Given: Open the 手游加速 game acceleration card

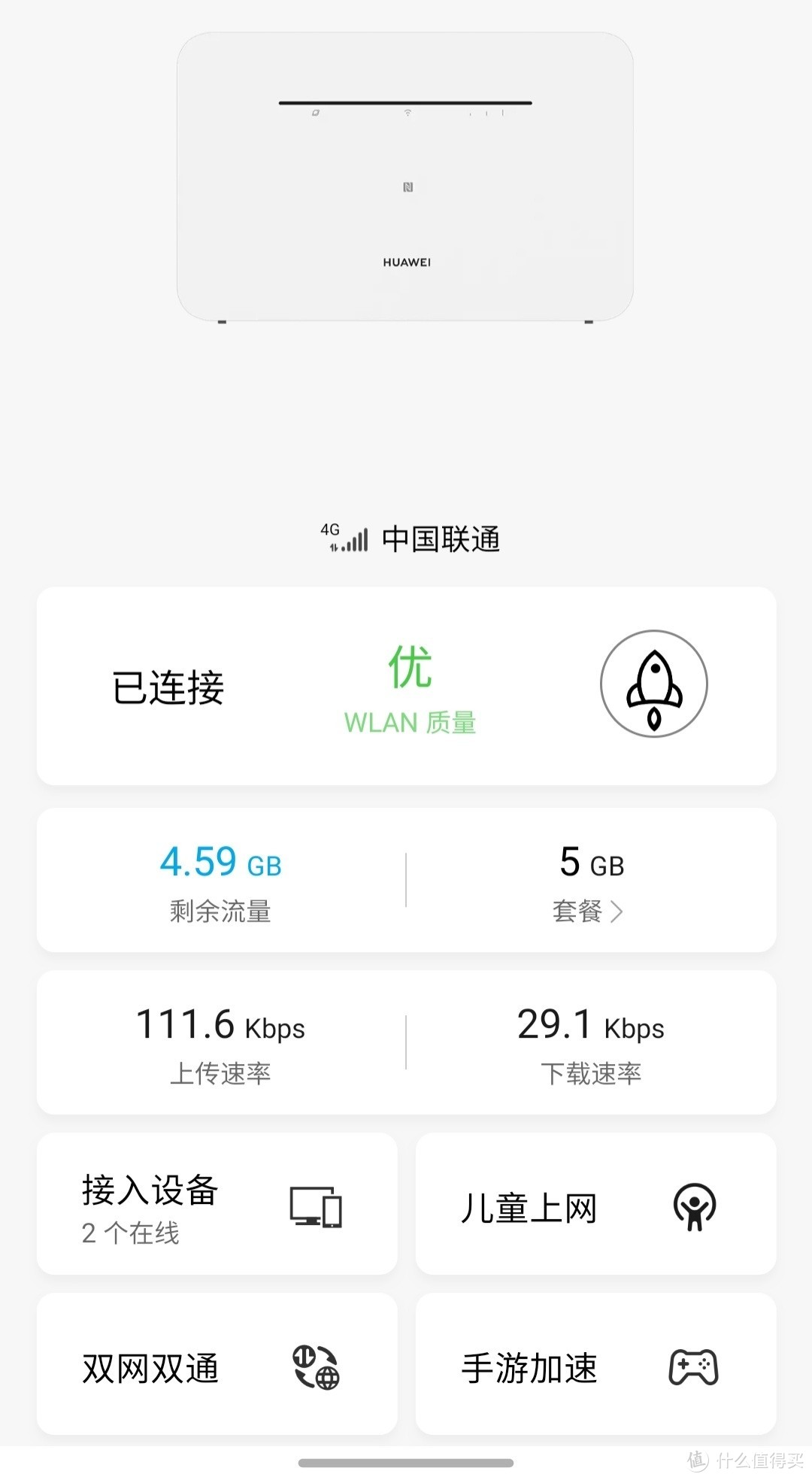Looking at the screenshot, I should 594,1369.
